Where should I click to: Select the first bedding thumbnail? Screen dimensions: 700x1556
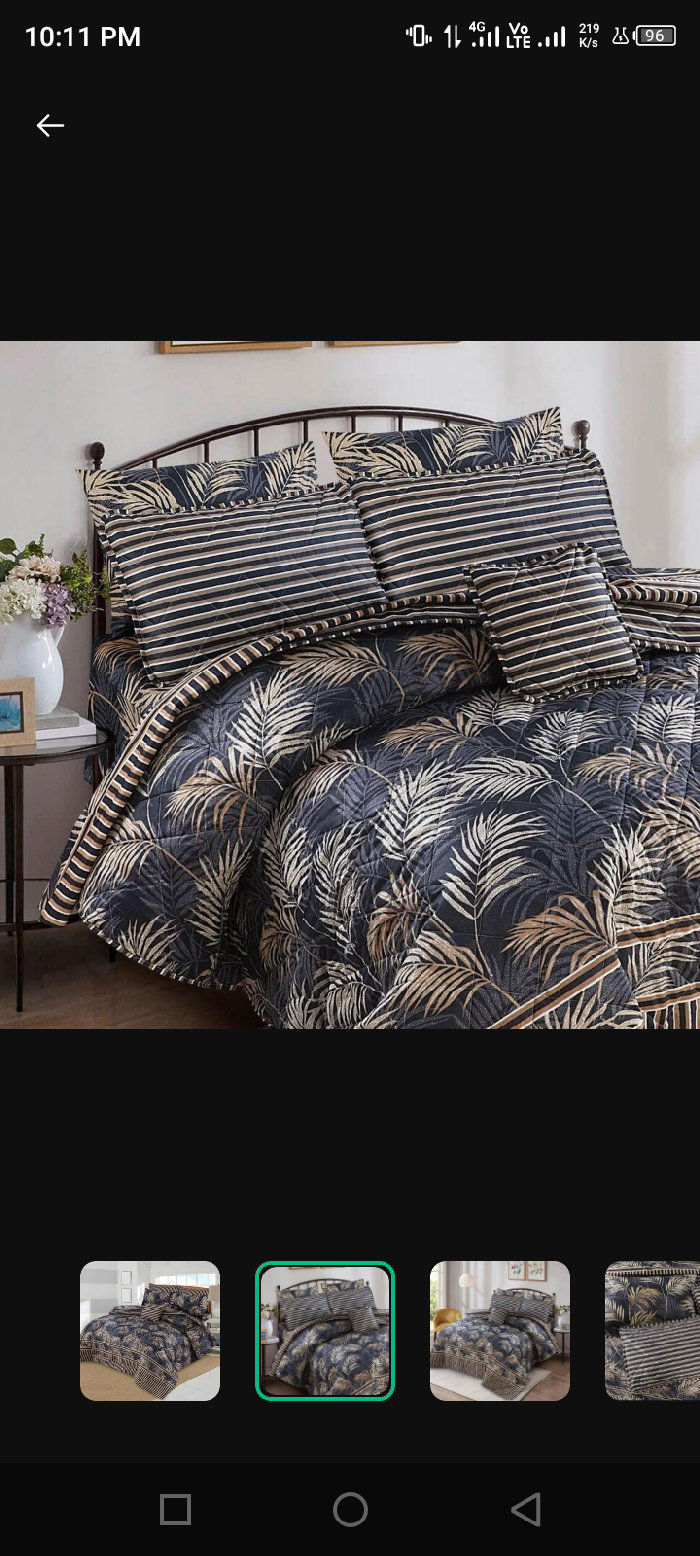click(150, 1330)
